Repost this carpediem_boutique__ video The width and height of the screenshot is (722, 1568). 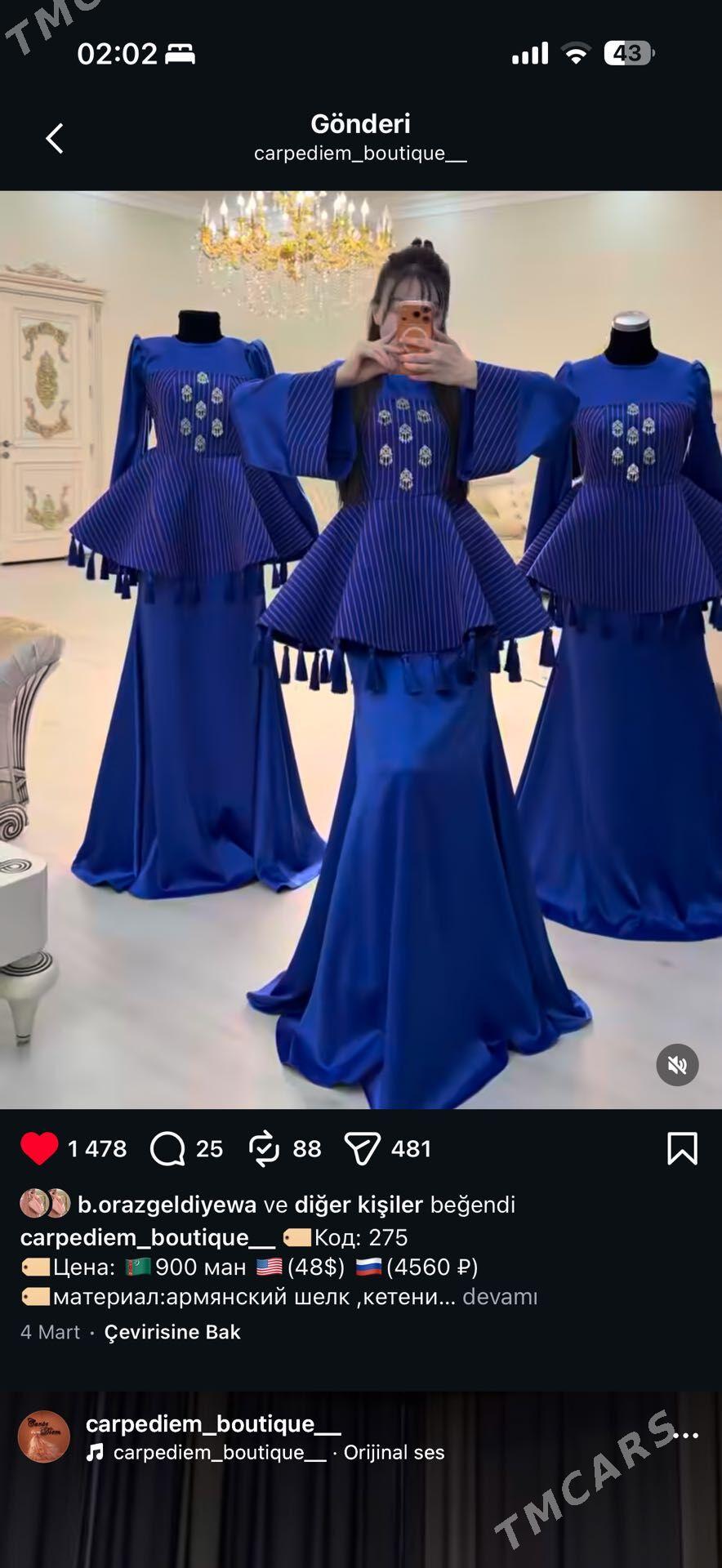coord(265,1148)
